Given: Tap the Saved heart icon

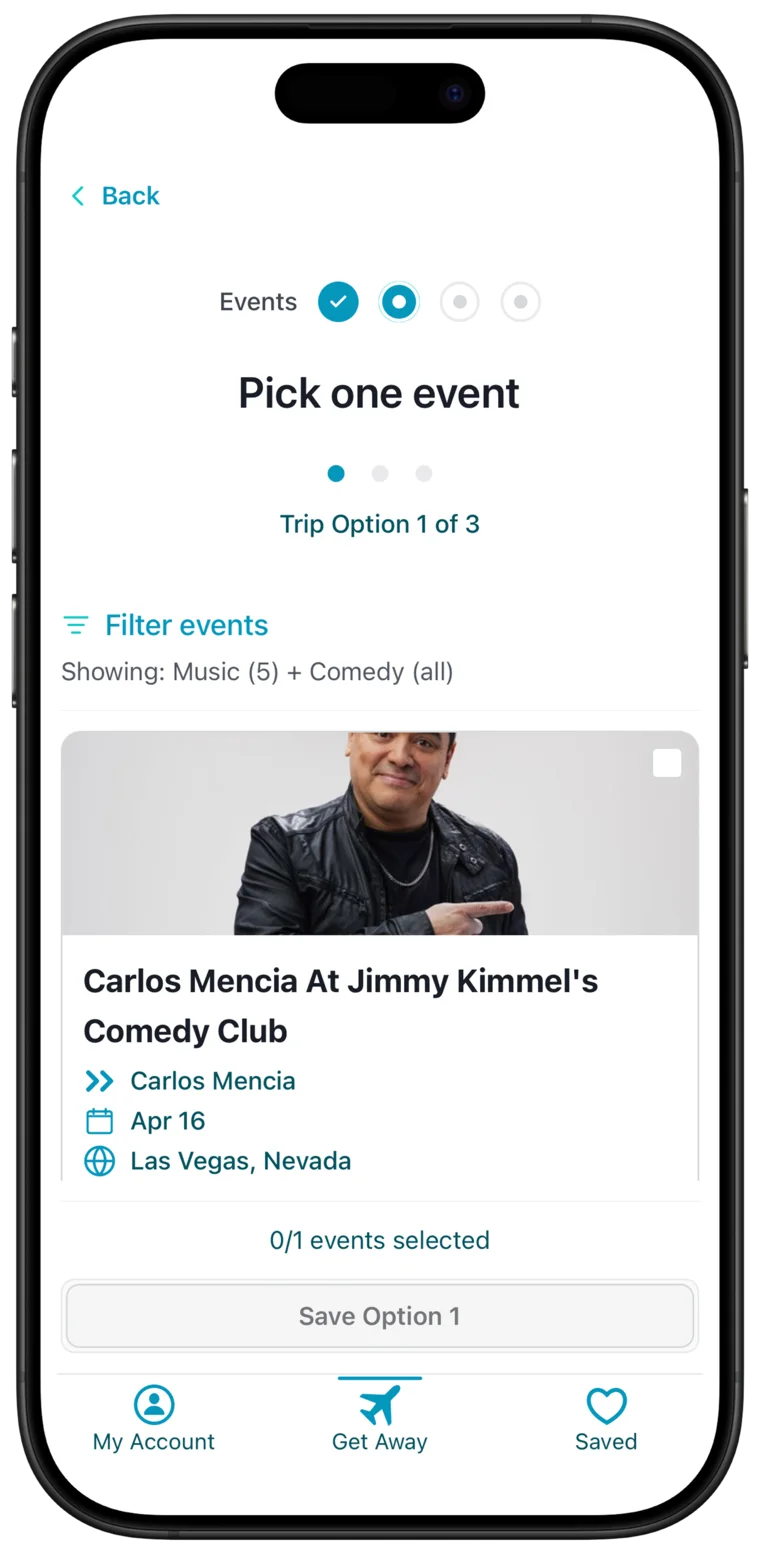Looking at the screenshot, I should 605,1405.
